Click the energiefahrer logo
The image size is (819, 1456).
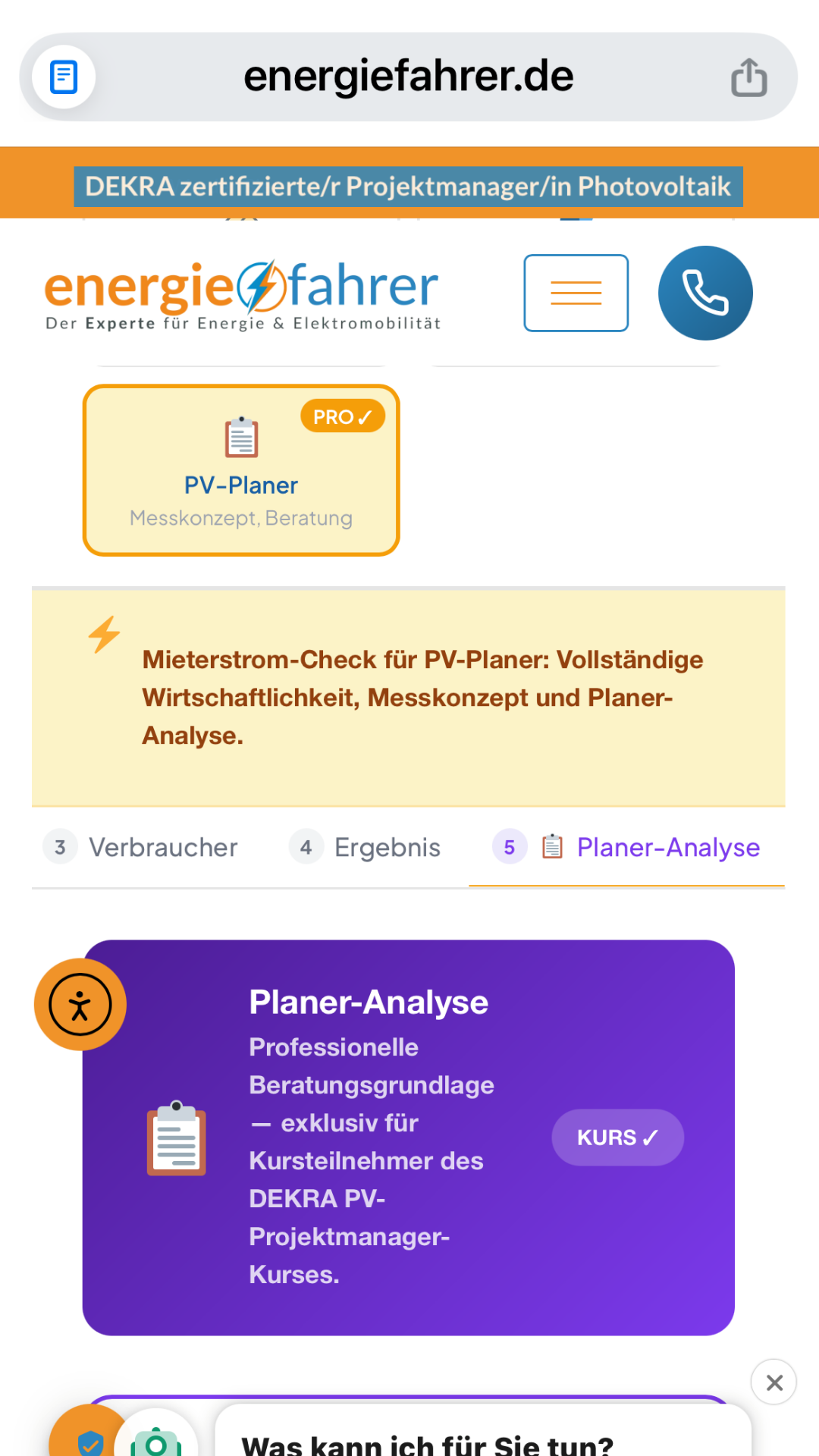(241, 296)
